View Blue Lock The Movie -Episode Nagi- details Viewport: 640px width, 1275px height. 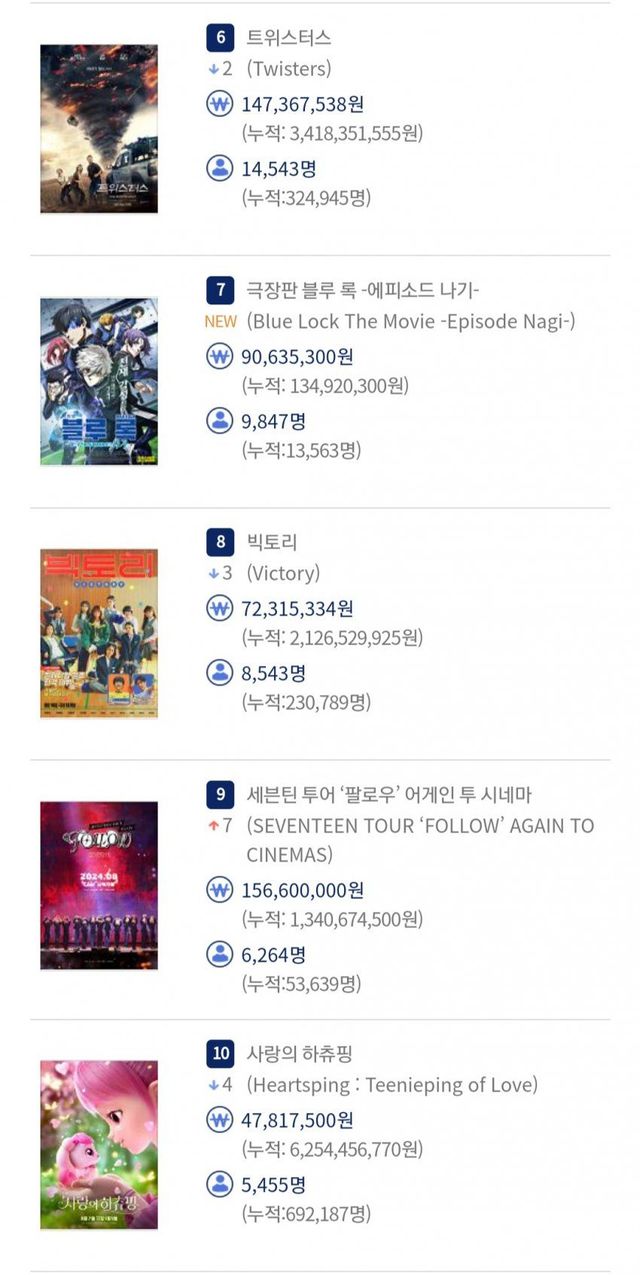click(x=363, y=291)
